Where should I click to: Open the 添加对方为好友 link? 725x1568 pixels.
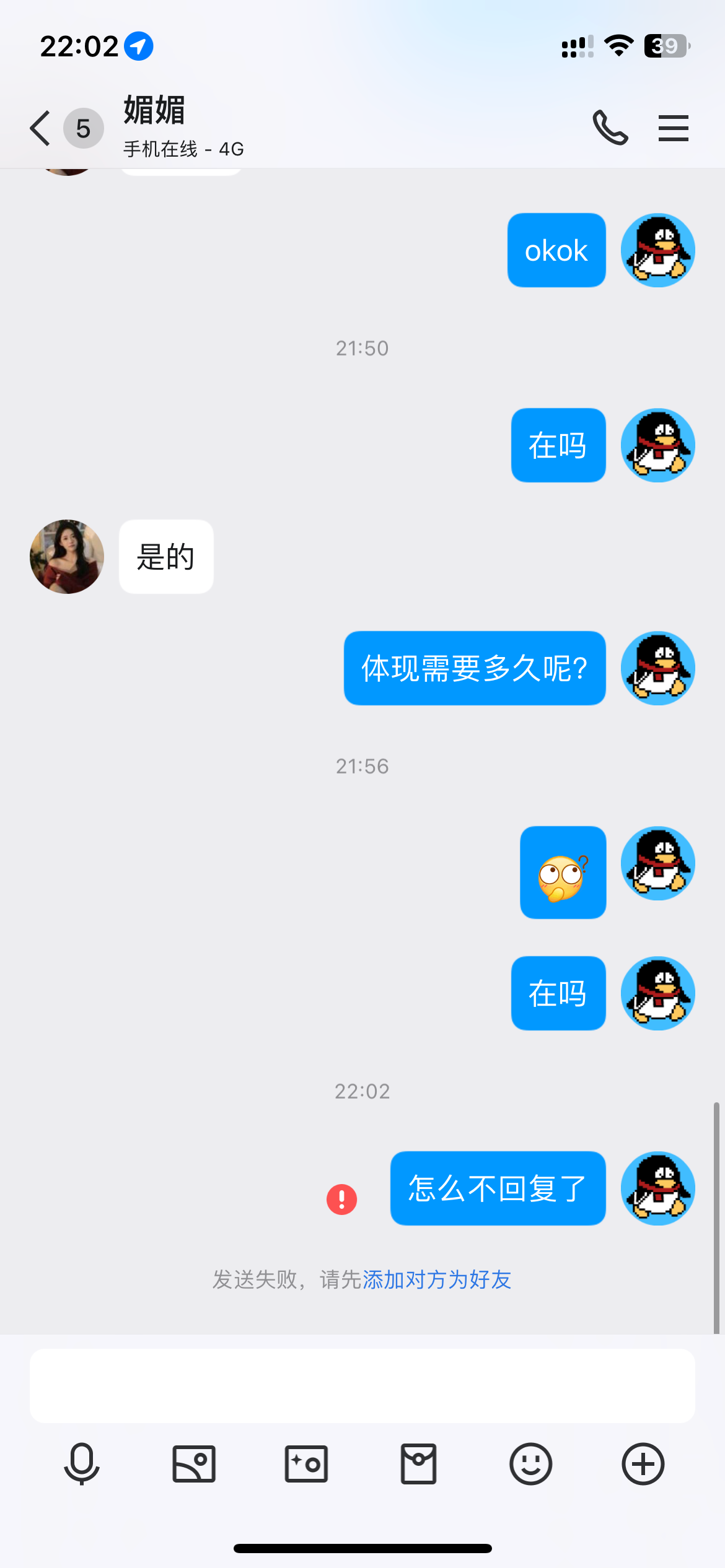436,1279
